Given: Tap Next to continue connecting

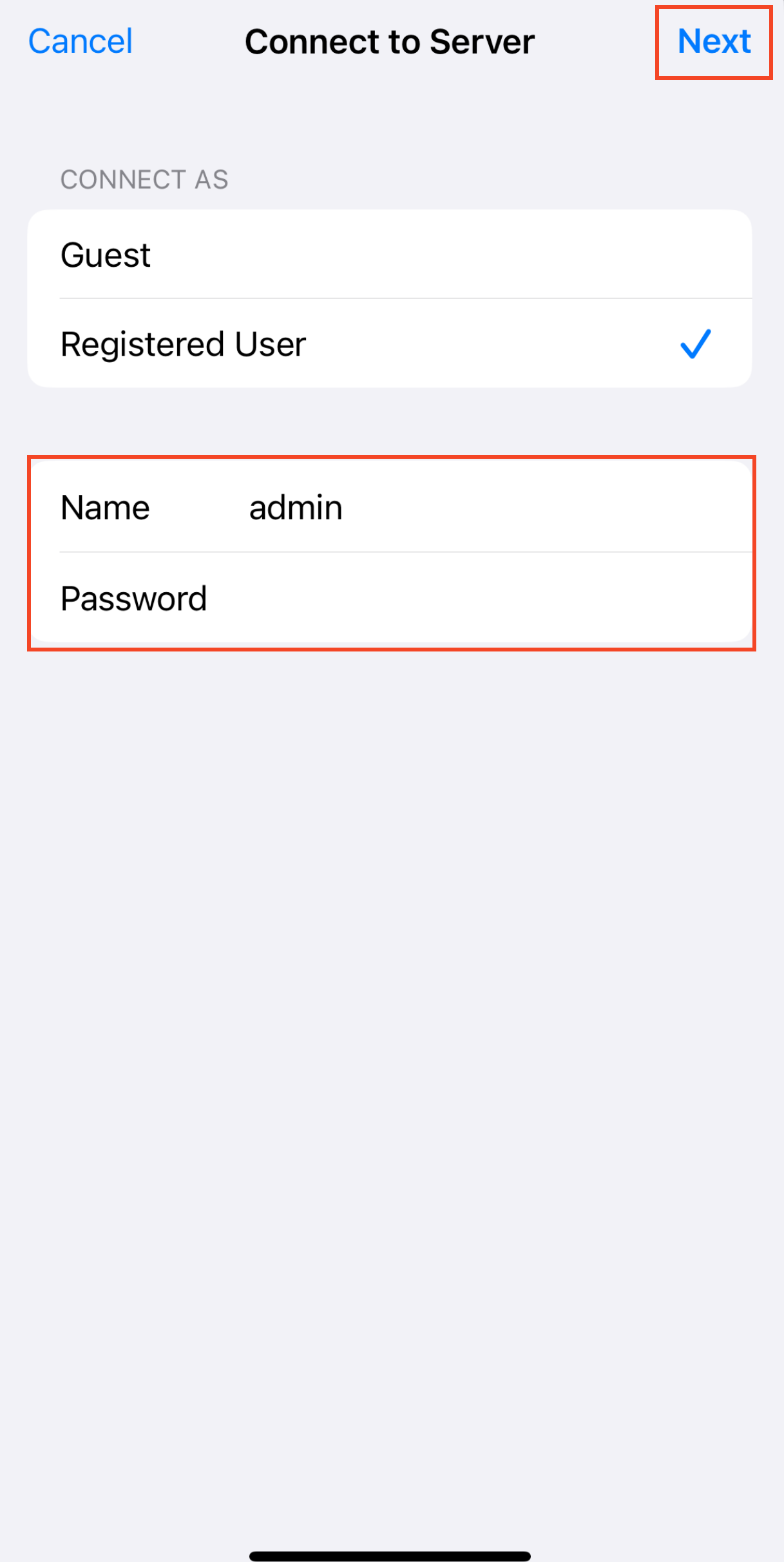Looking at the screenshot, I should click(x=714, y=42).
